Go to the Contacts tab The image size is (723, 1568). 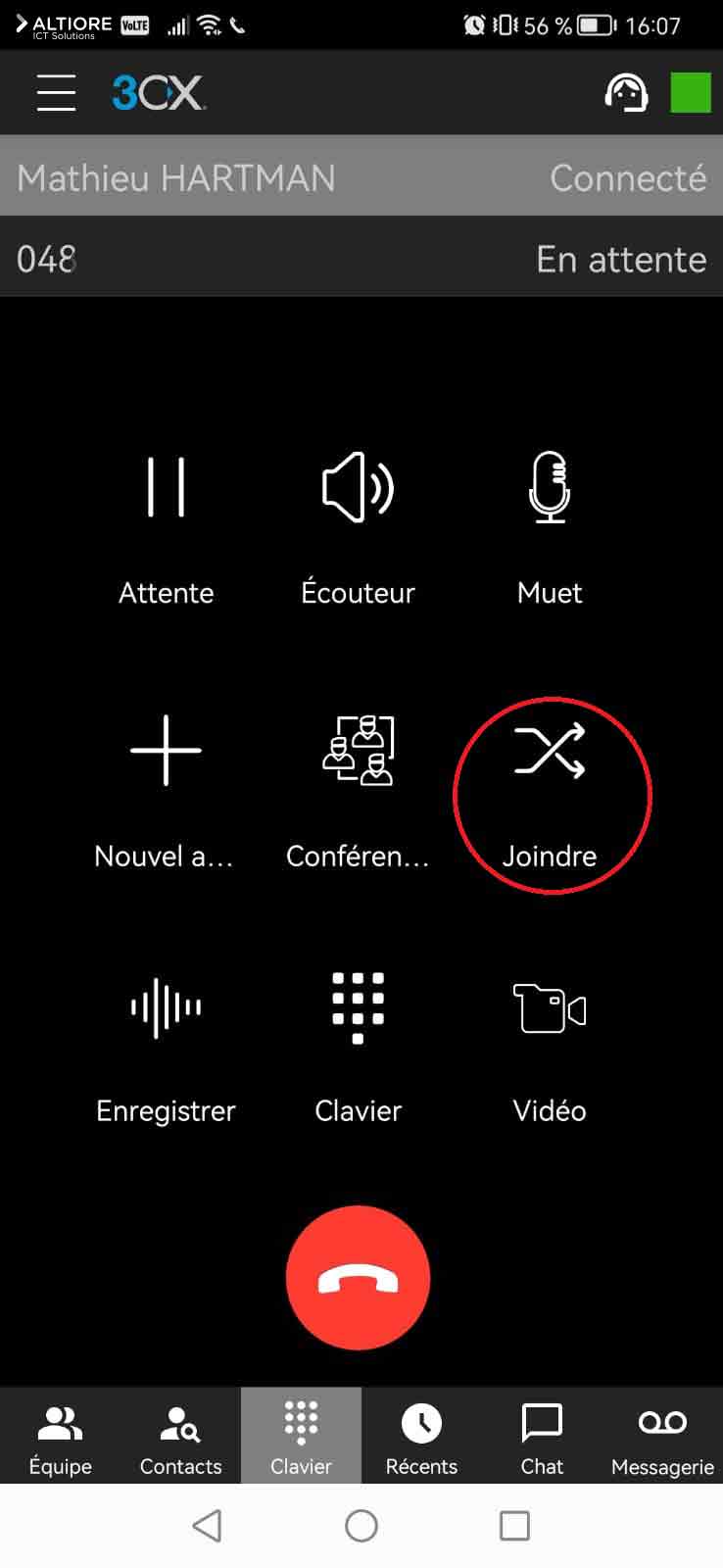click(x=180, y=1437)
